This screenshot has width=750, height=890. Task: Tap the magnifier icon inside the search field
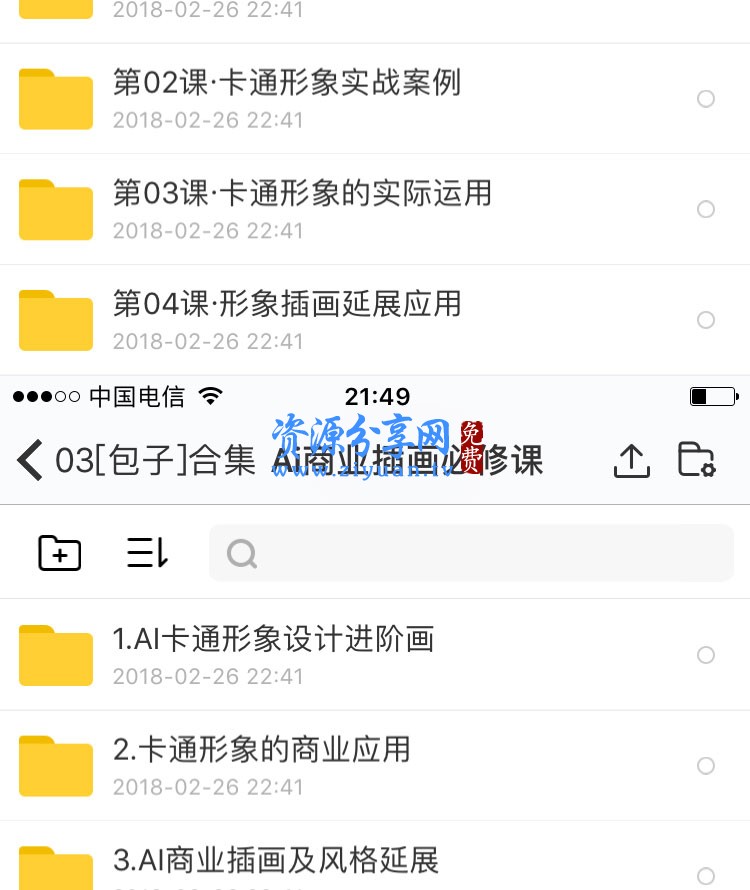242,553
